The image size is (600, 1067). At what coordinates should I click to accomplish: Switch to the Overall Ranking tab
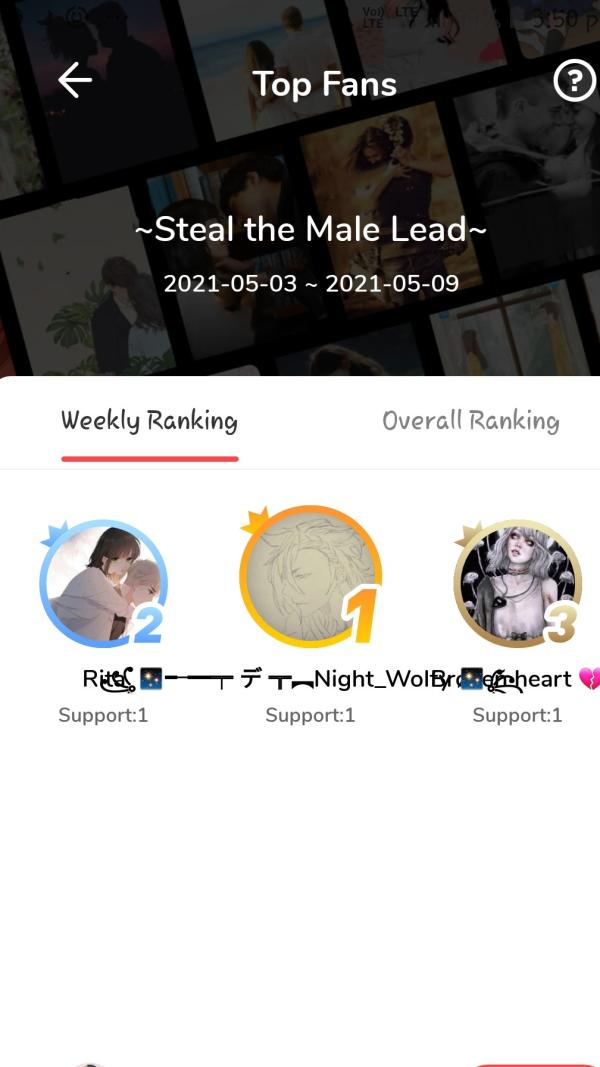(470, 421)
